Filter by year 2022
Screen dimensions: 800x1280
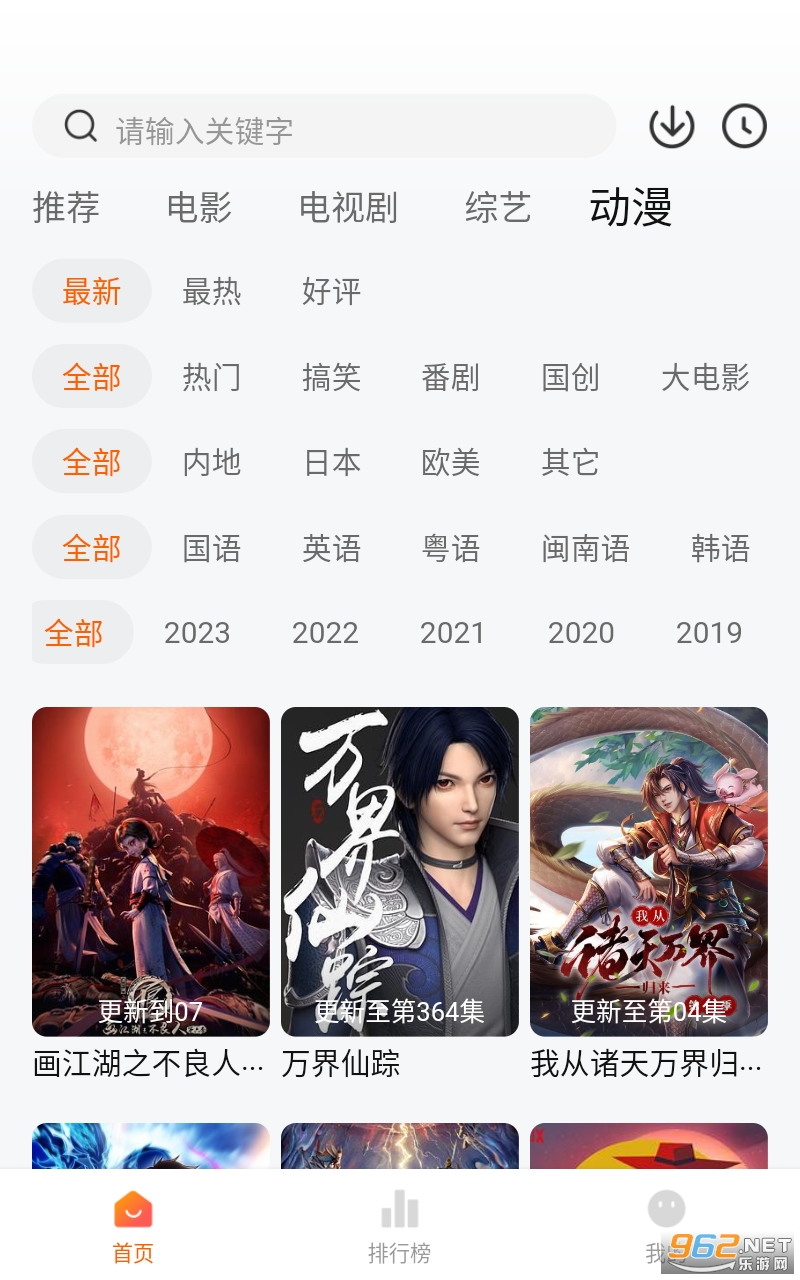tap(325, 633)
